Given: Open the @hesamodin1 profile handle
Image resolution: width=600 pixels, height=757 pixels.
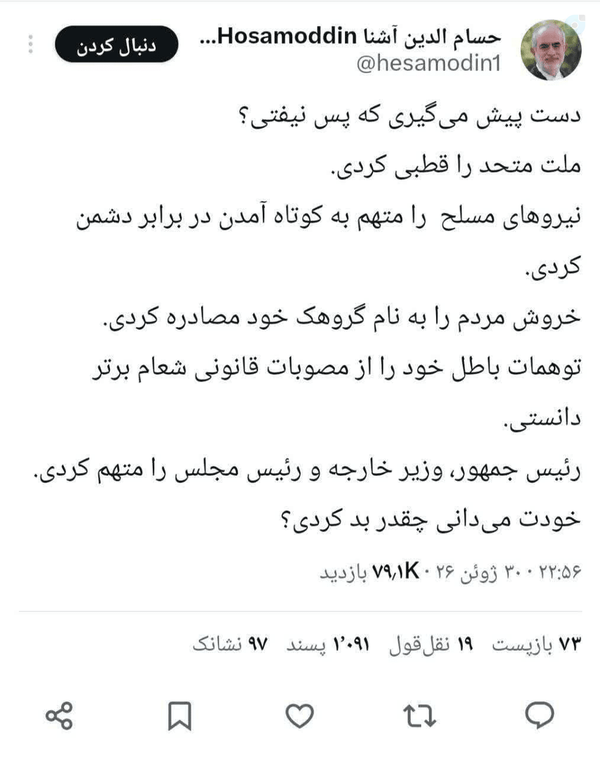Looking at the screenshot, I should [429, 63].
